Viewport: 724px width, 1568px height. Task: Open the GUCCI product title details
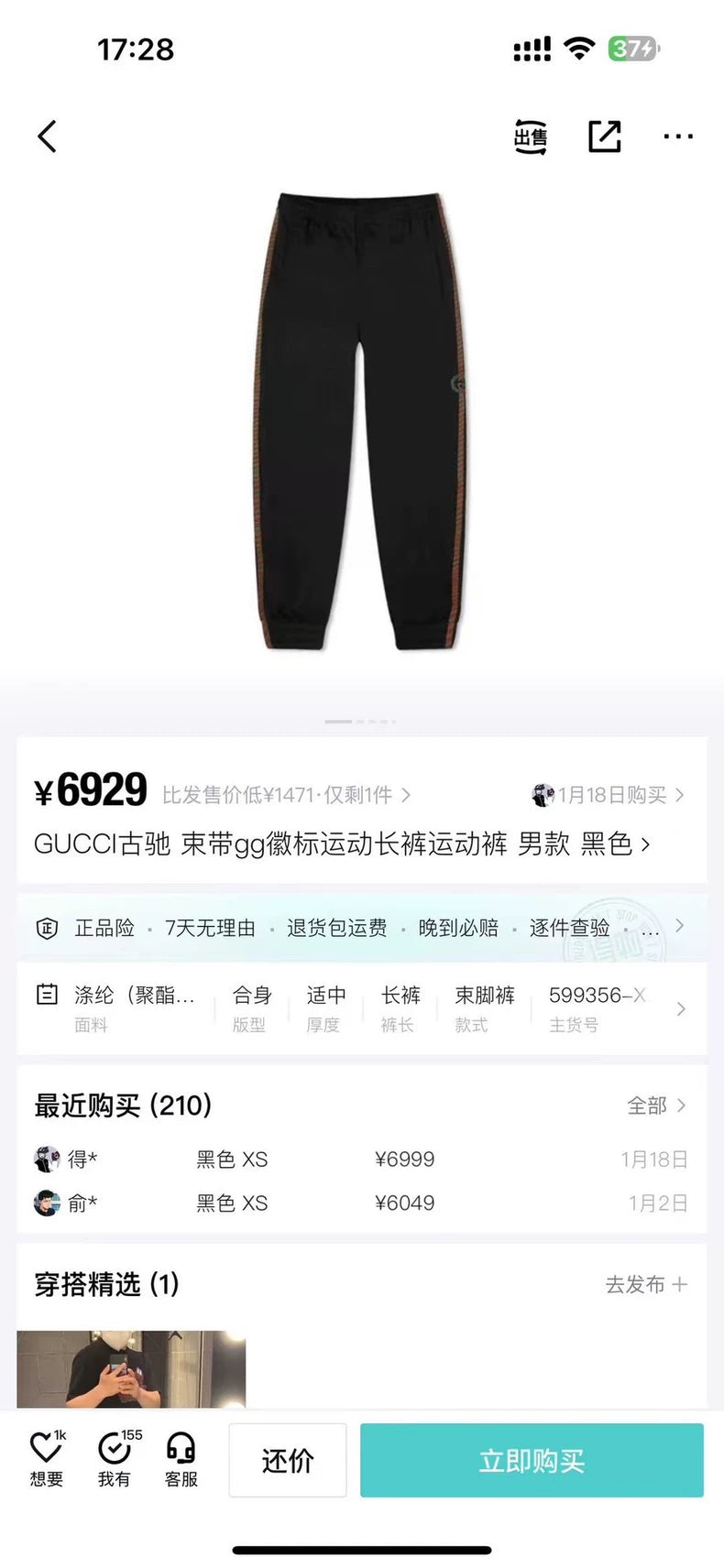(339, 844)
